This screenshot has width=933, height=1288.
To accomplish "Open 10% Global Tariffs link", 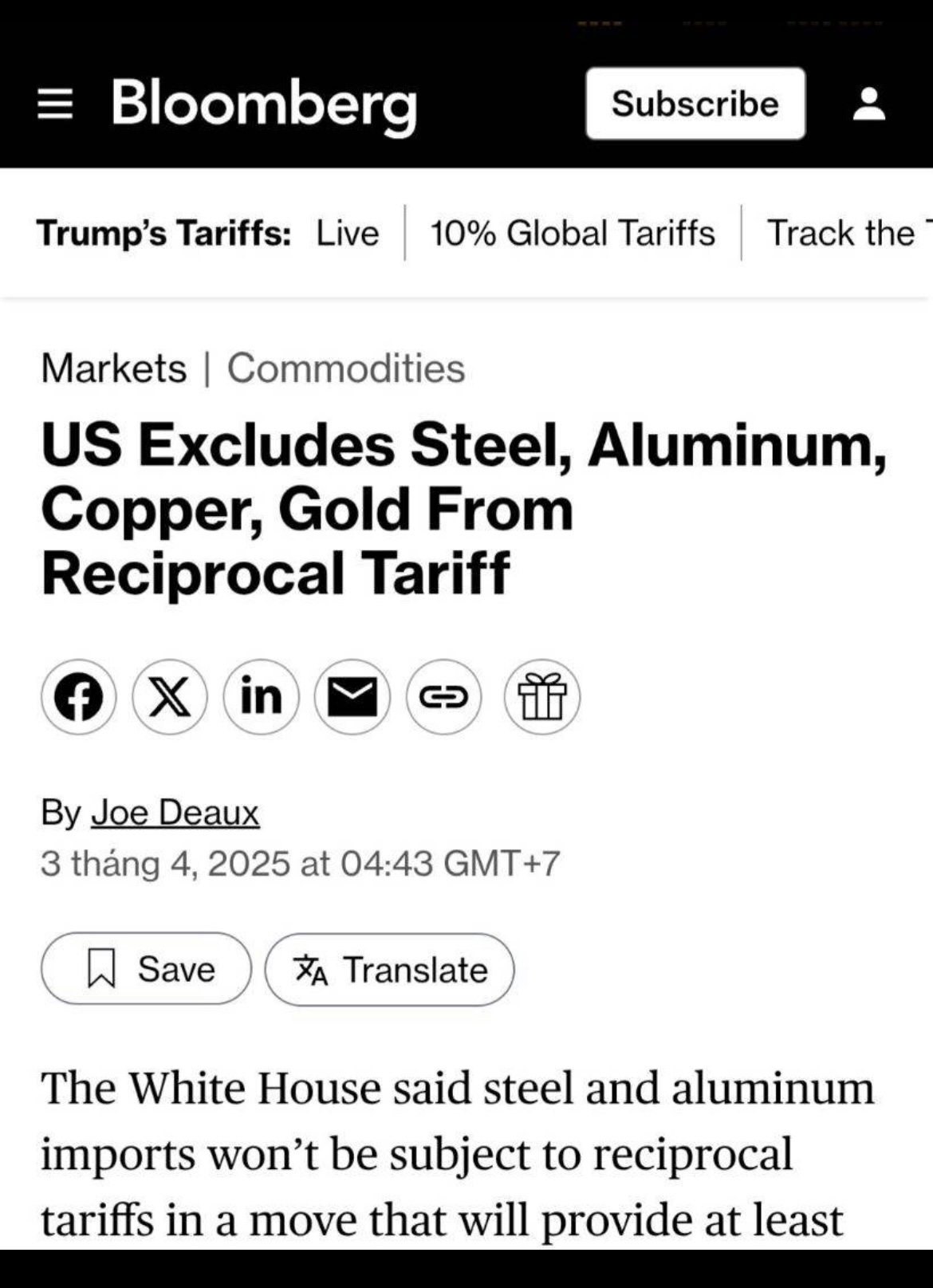I will [x=572, y=233].
